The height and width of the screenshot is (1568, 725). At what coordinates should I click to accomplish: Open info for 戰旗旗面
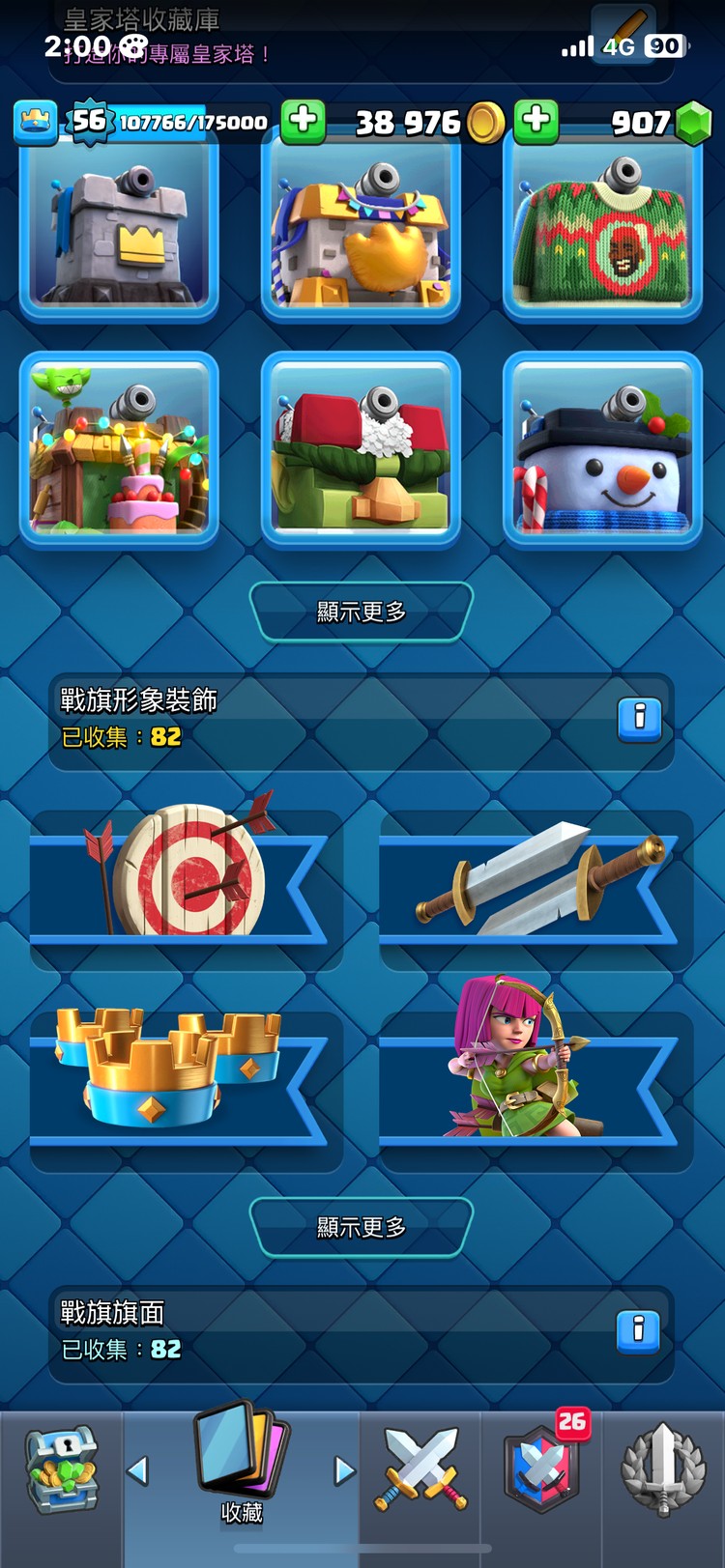[638, 1332]
